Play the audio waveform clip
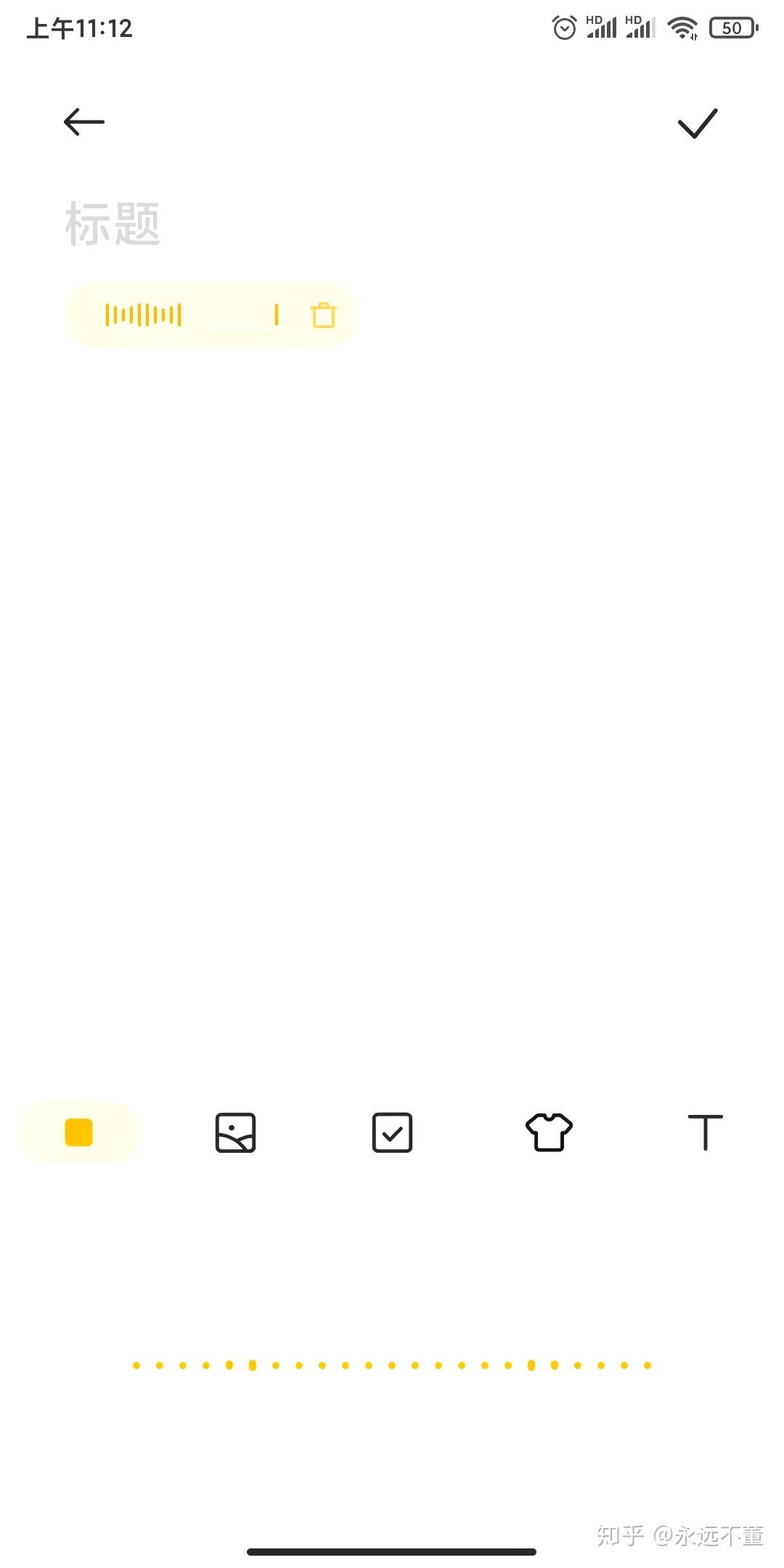The width and height of the screenshot is (784, 1568). point(144,315)
